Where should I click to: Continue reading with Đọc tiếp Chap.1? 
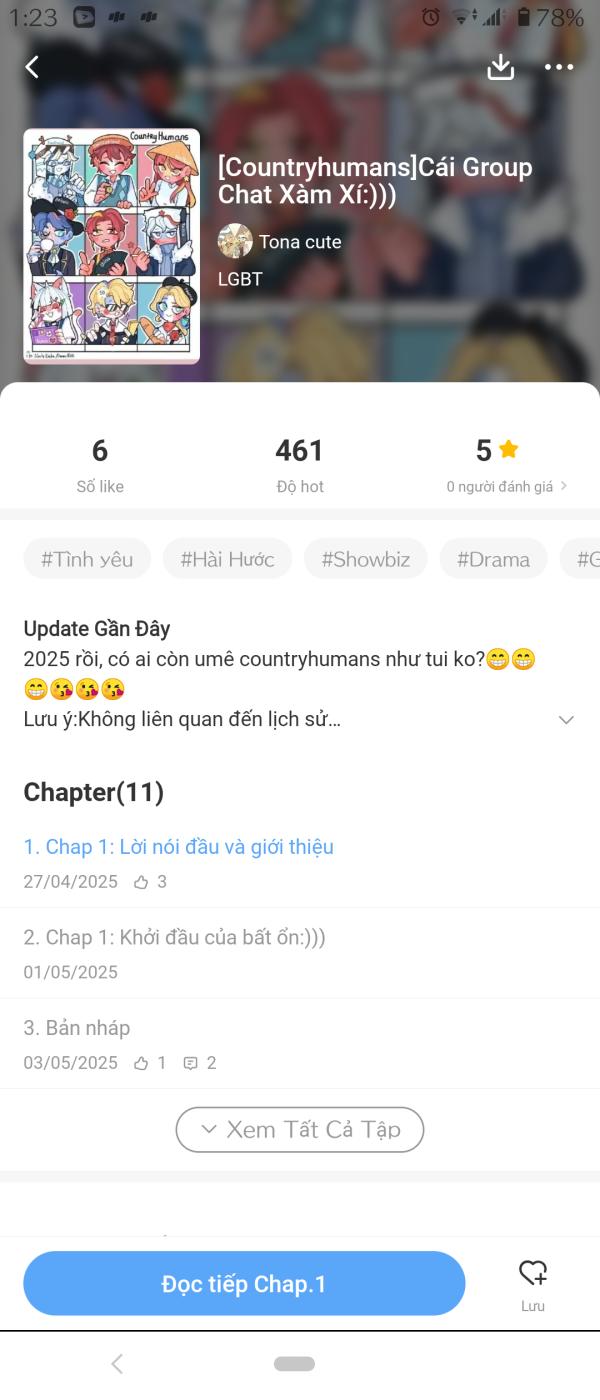(244, 1284)
